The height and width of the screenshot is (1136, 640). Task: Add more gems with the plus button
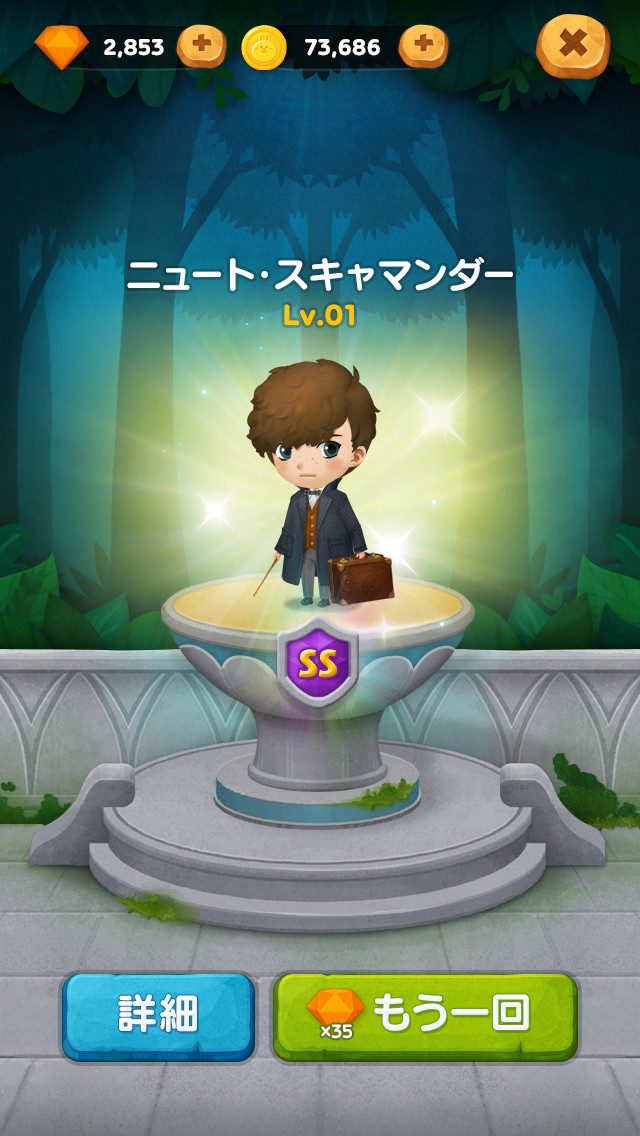(x=201, y=46)
